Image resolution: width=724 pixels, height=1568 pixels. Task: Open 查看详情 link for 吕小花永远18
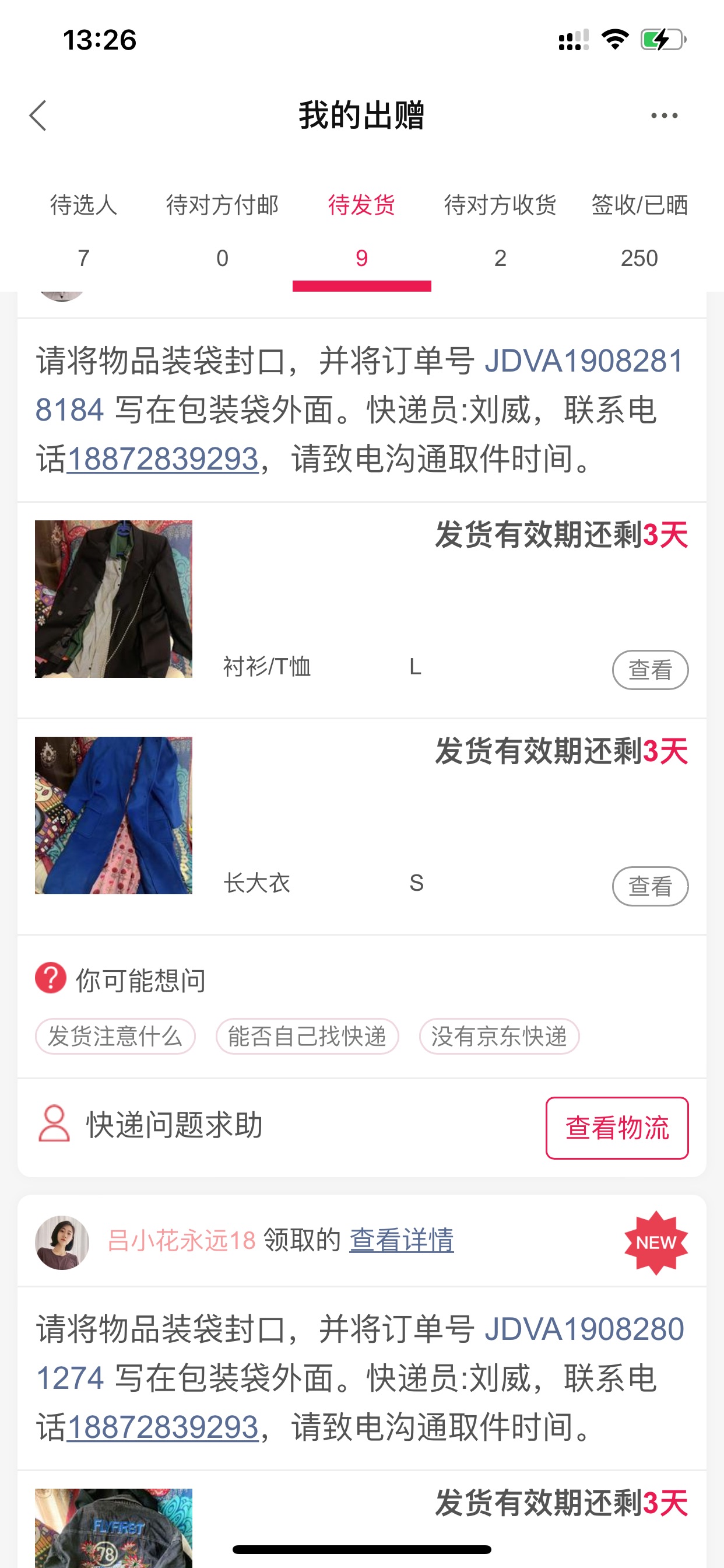tap(402, 1240)
